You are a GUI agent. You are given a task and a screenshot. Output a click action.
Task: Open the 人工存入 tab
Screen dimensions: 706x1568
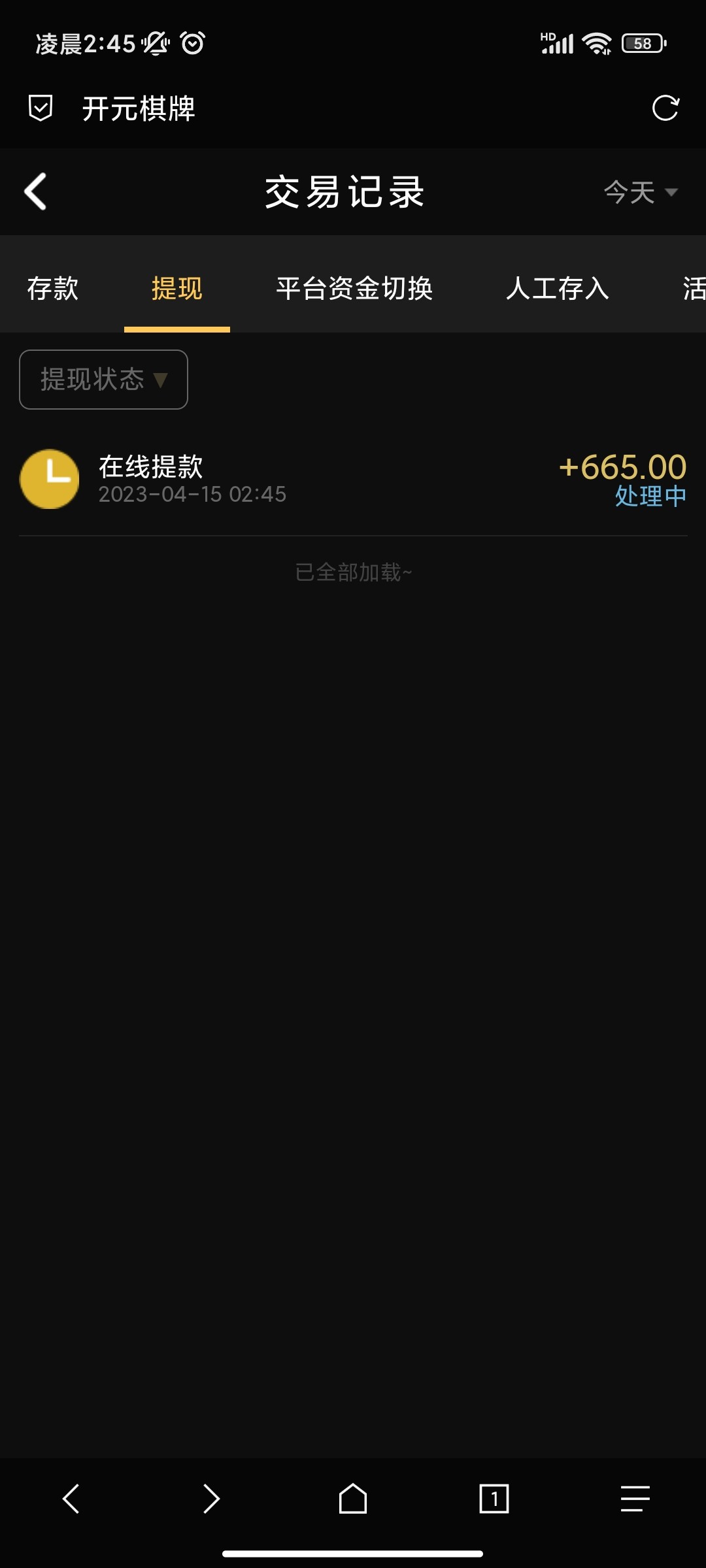coord(557,288)
